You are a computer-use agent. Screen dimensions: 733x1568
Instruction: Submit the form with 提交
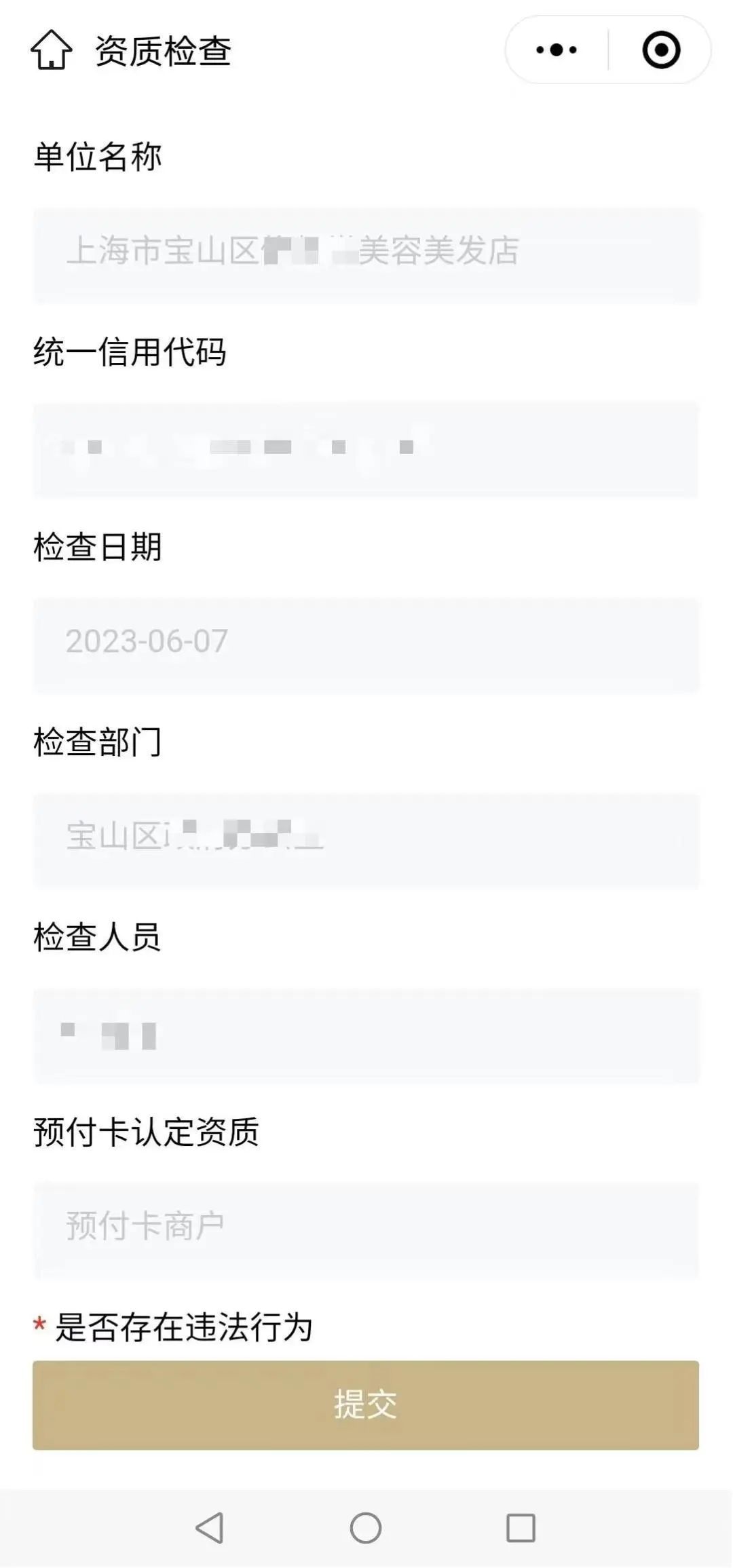coord(366,1404)
